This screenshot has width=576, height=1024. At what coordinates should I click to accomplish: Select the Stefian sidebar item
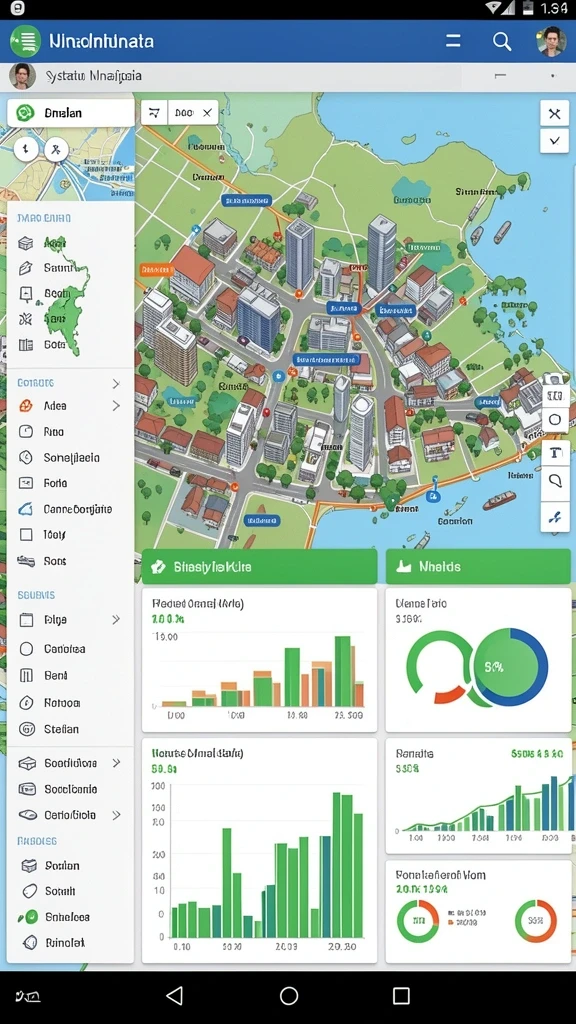click(x=71, y=729)
